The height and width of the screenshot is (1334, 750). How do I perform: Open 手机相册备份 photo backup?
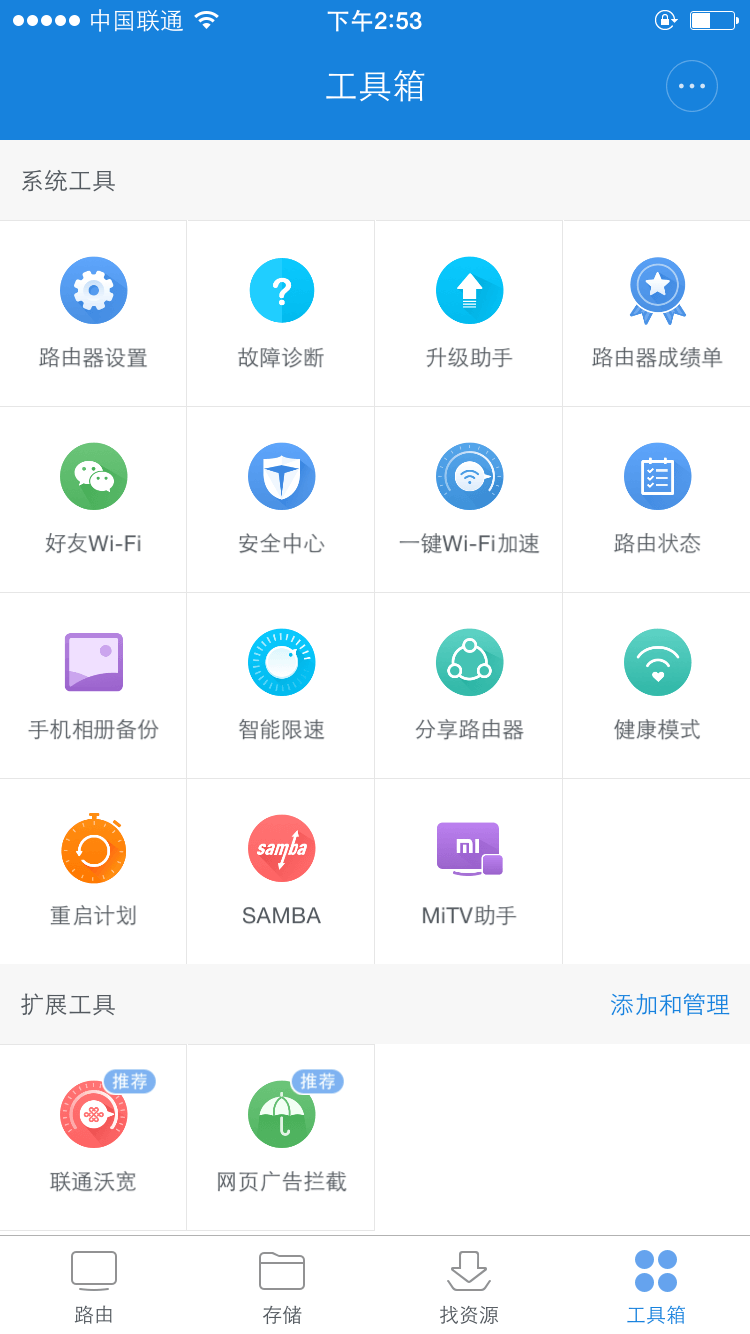(93, 684)
